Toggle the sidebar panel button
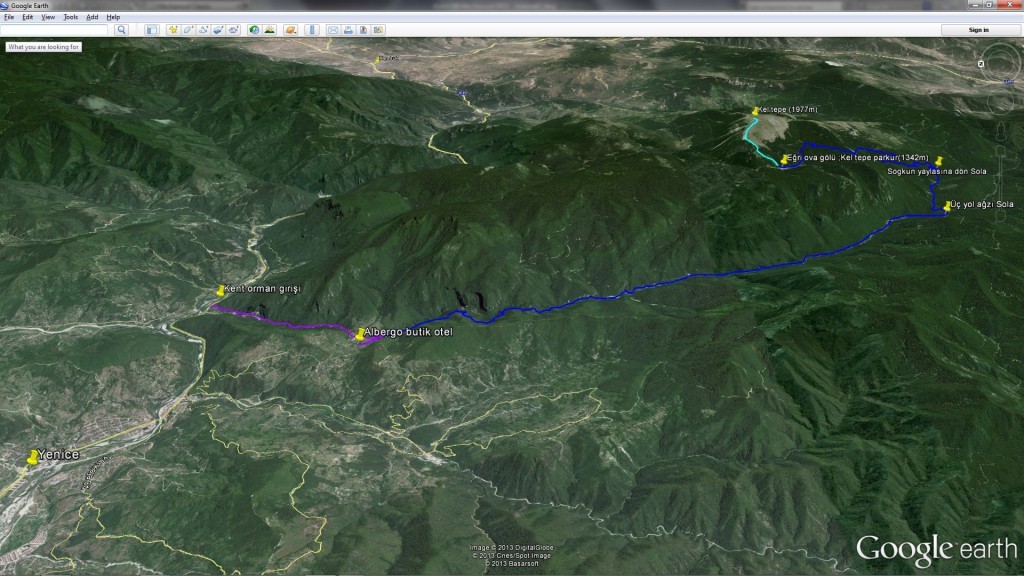 coord(152,30)
